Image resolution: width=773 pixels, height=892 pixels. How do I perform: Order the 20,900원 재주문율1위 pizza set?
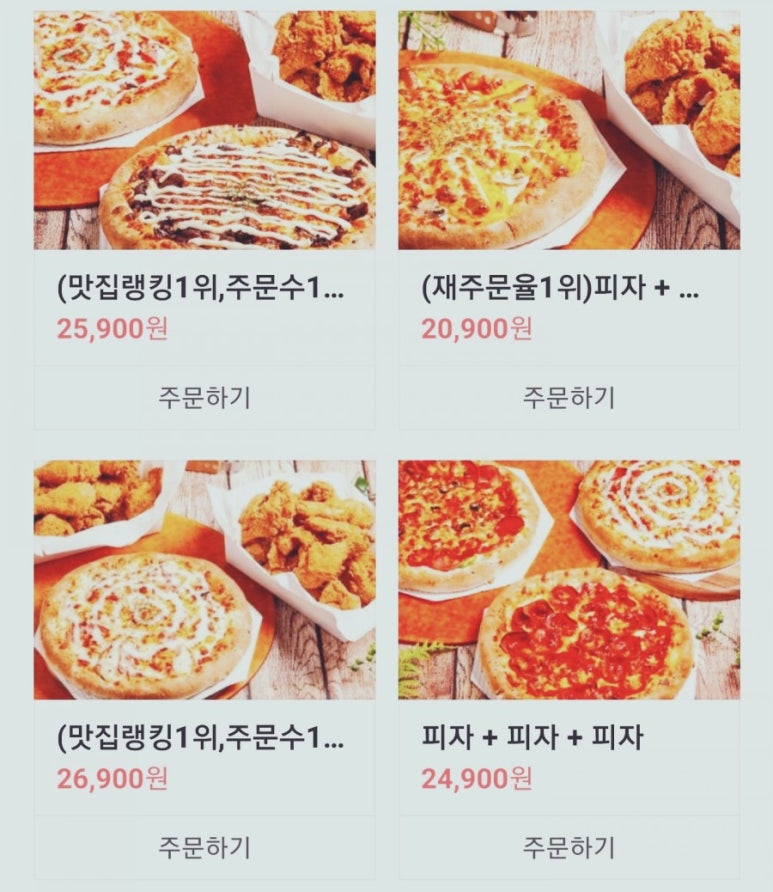coord(568,397)
